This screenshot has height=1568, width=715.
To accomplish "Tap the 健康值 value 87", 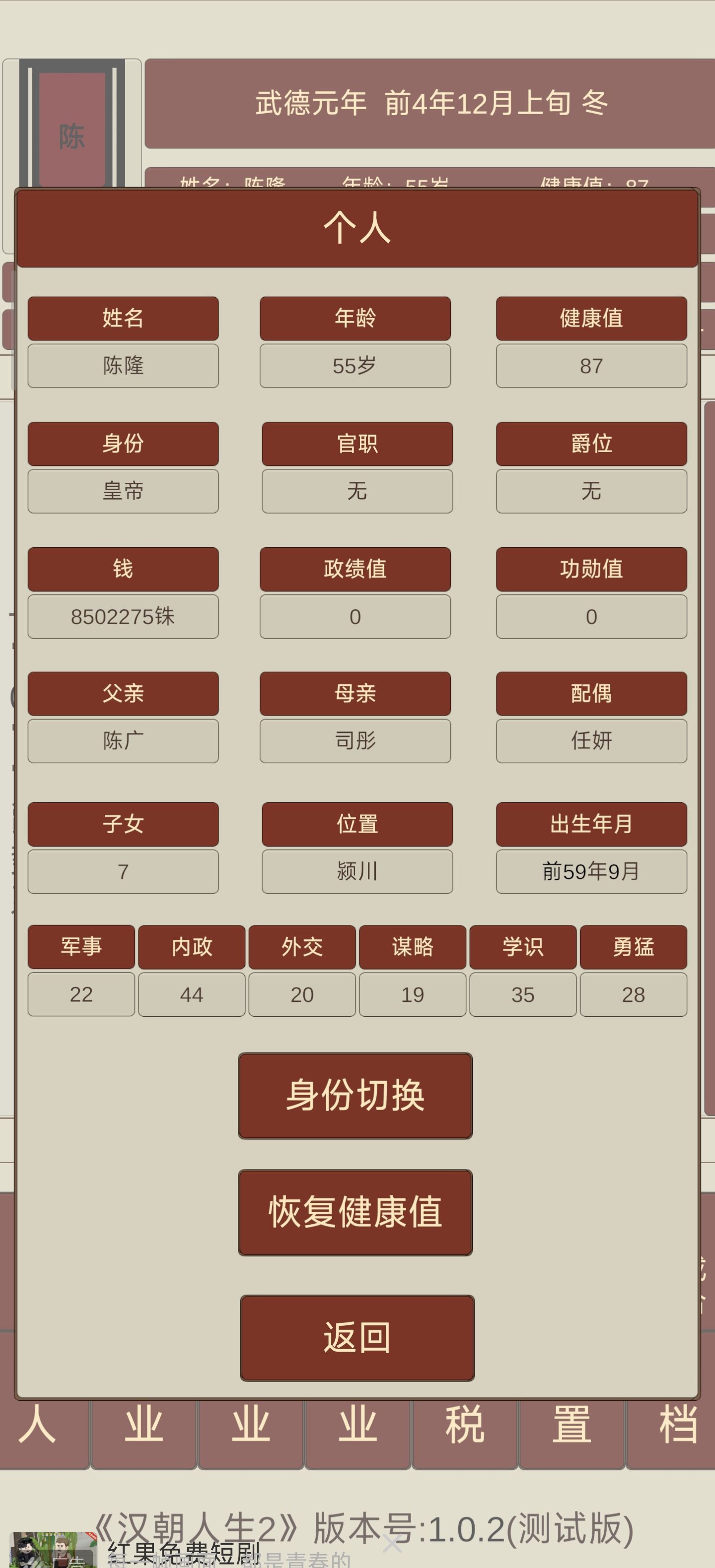I will click(590, 366).
